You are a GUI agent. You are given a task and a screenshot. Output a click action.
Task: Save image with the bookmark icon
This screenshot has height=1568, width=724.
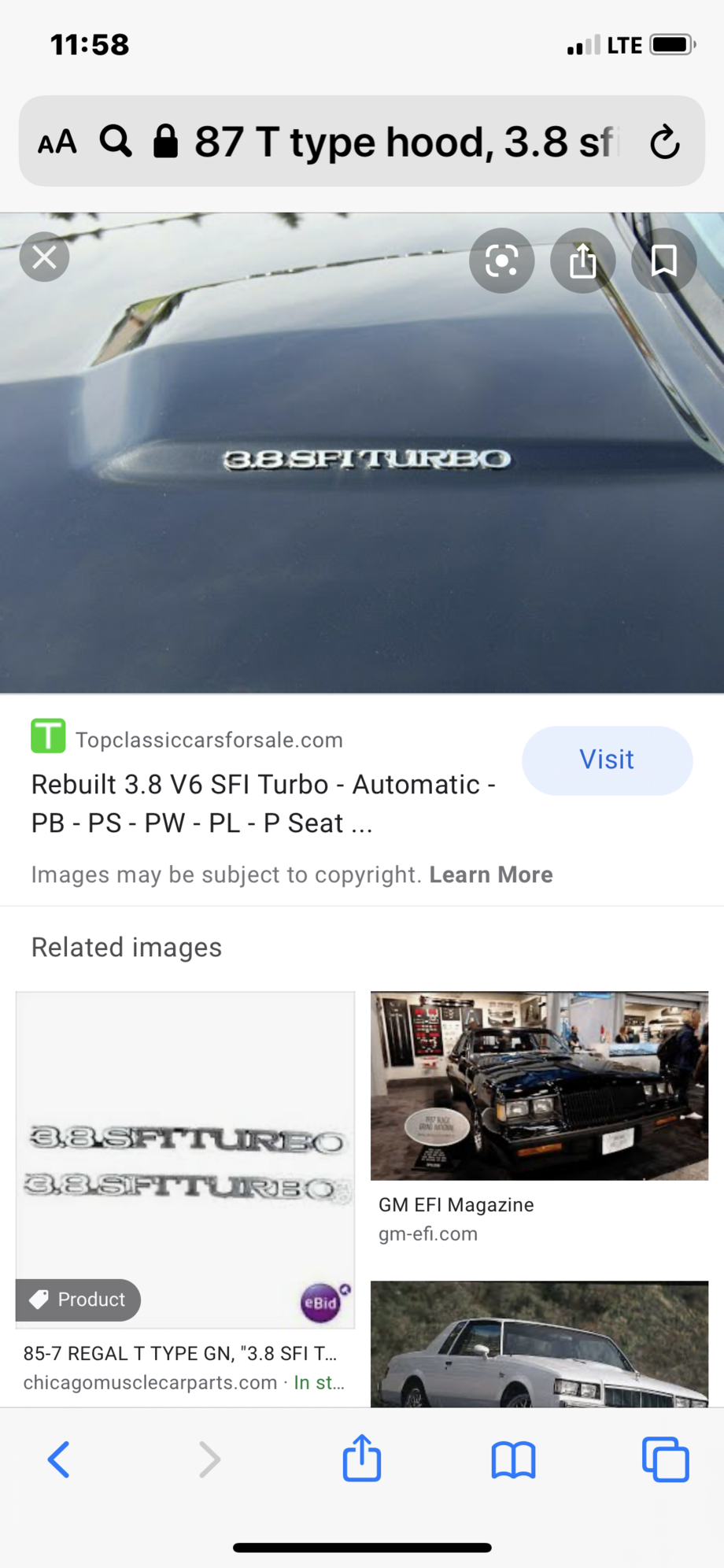pyautogui.click(x=663, y=261)
